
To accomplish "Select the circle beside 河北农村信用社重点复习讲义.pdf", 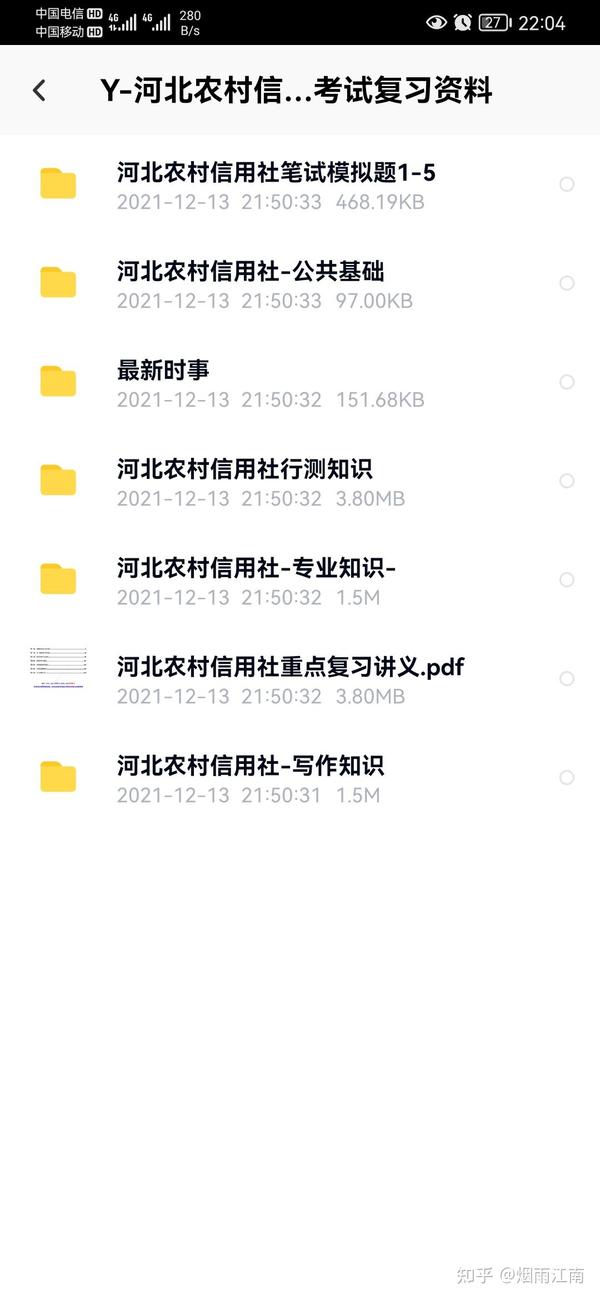I will 567,679.
